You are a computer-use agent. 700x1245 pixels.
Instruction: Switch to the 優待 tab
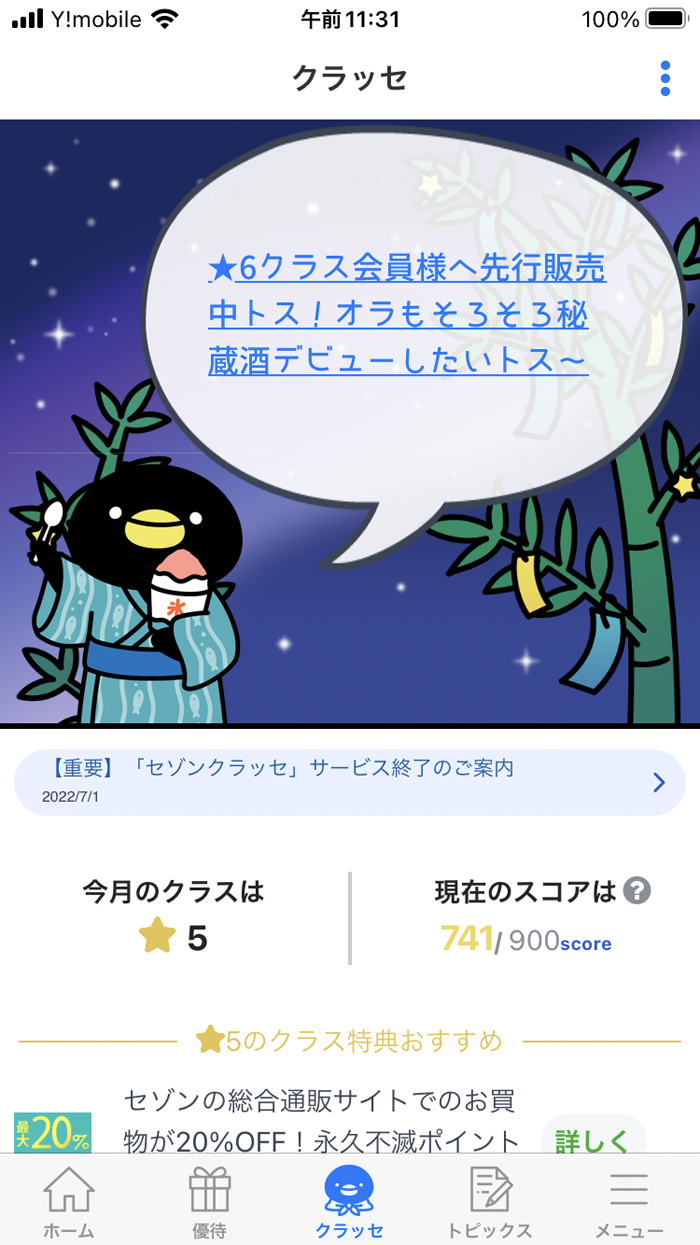[x=210, y=1202]
